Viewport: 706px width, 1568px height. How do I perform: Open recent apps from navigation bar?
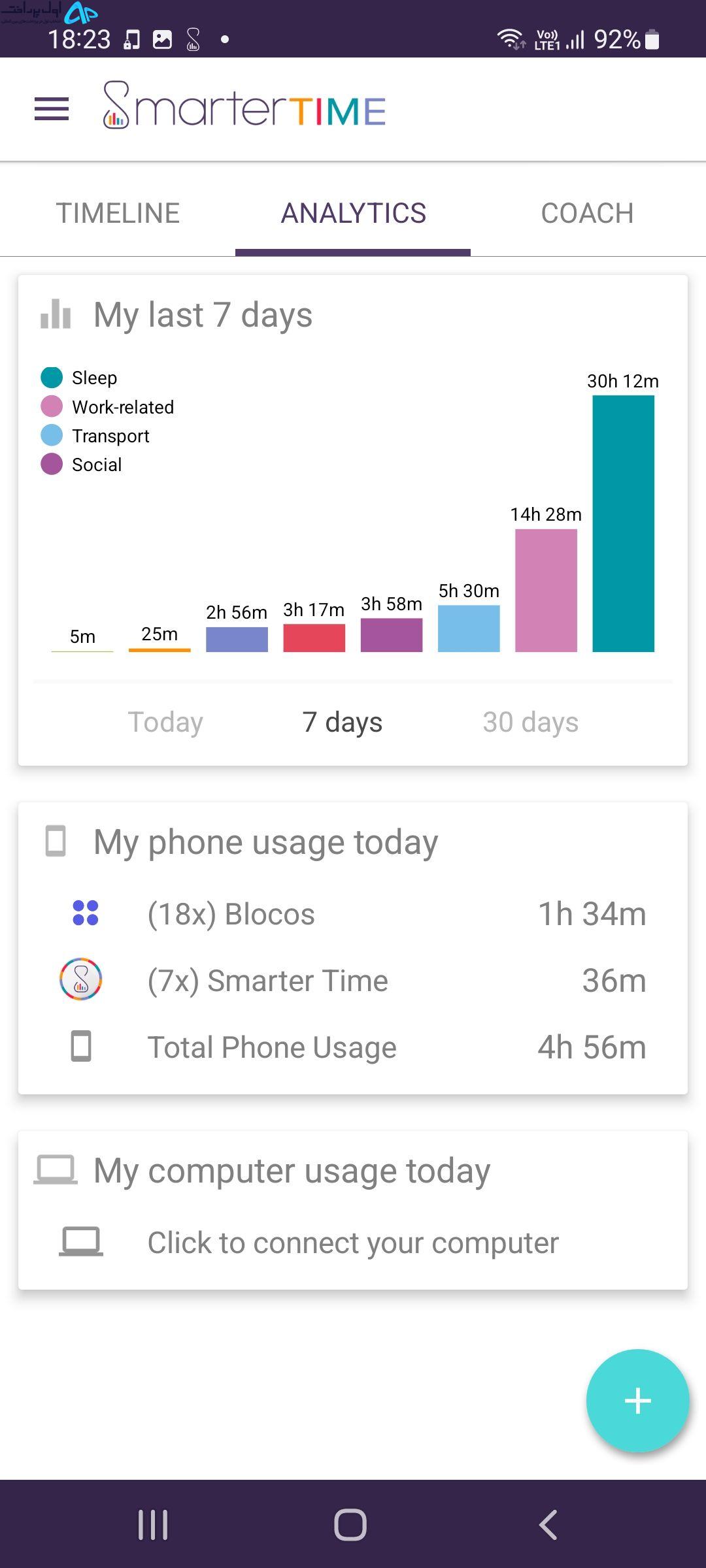[x=153, y=1525]
